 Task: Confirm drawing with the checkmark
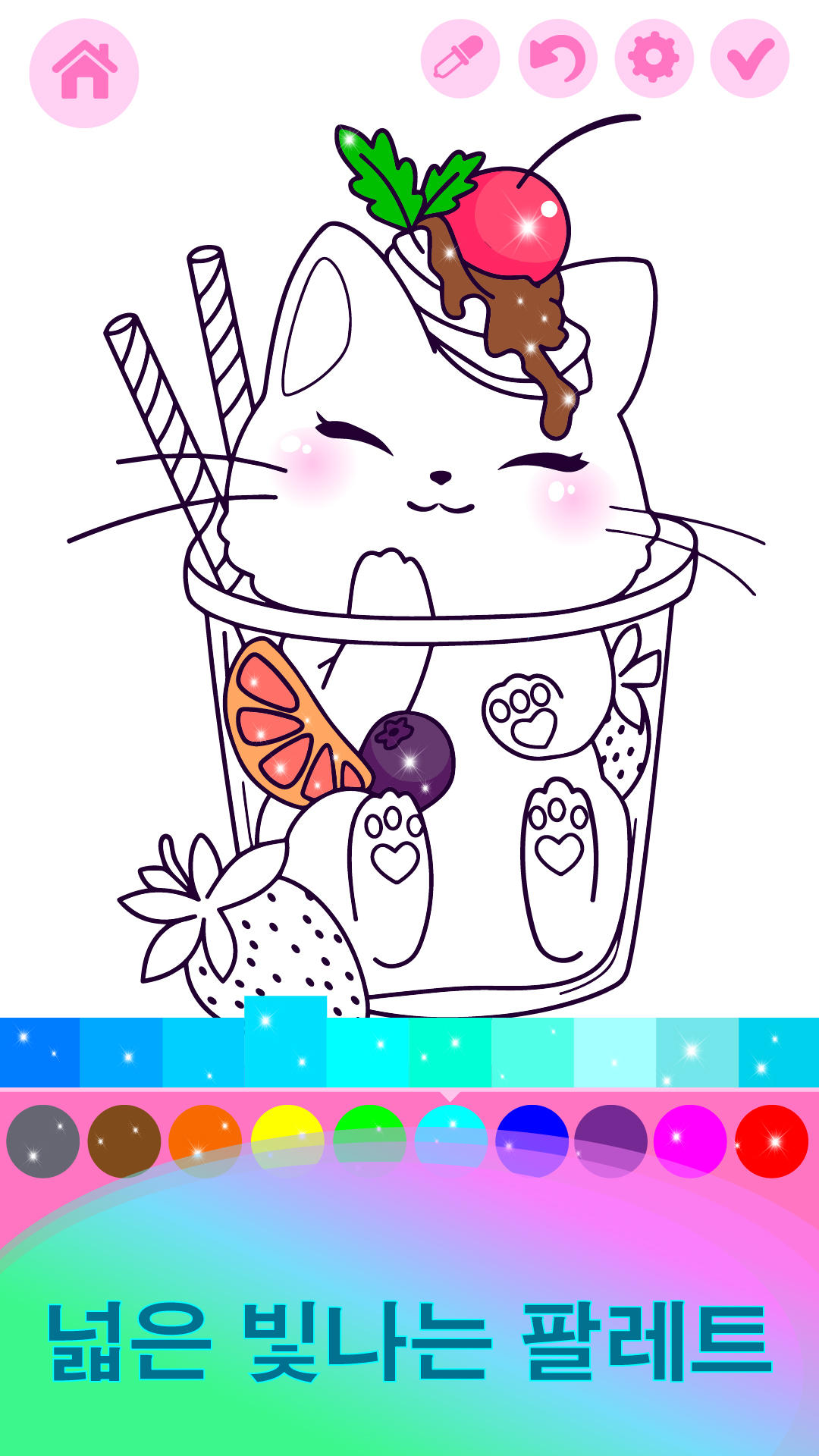click(749, 58)
